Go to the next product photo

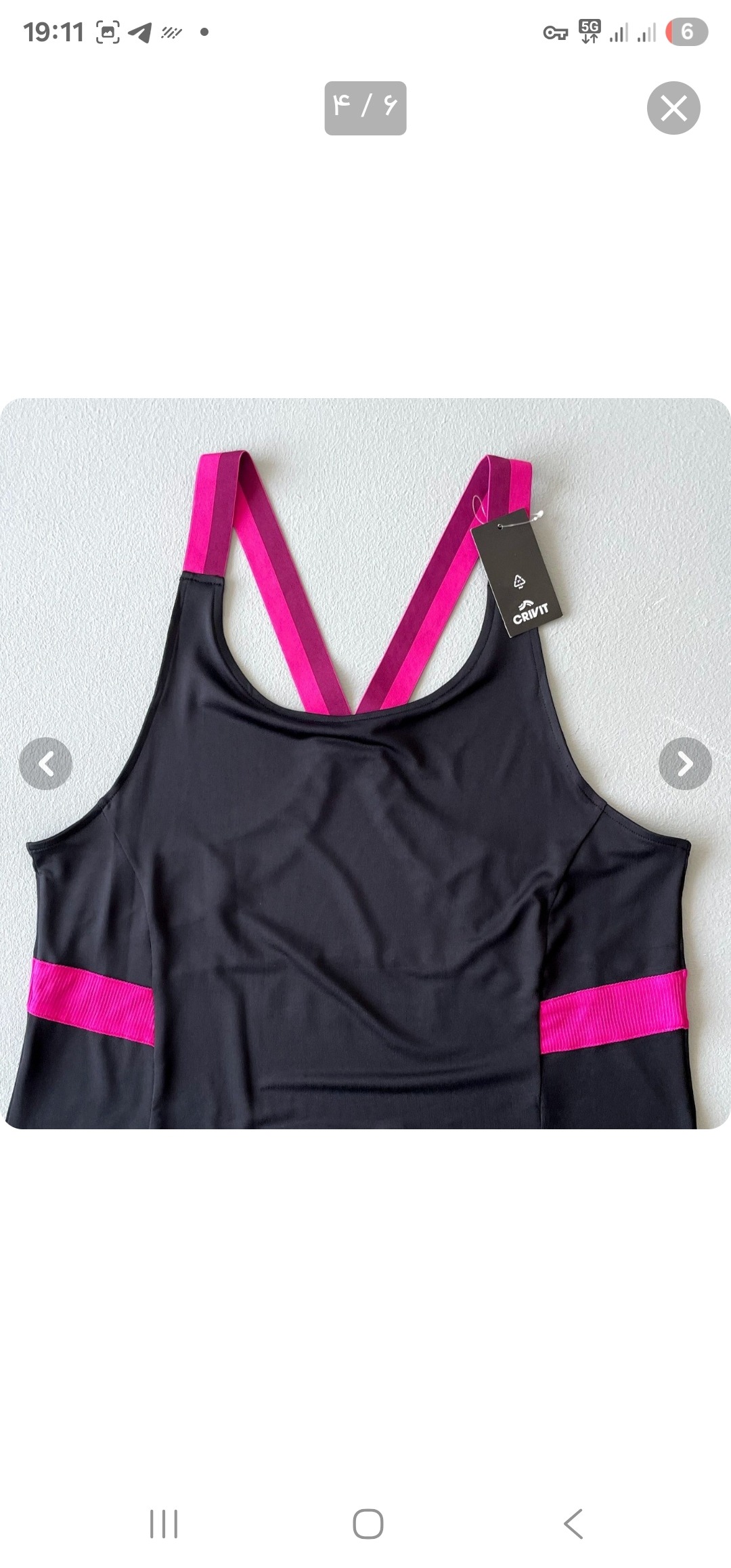(684, 764)
